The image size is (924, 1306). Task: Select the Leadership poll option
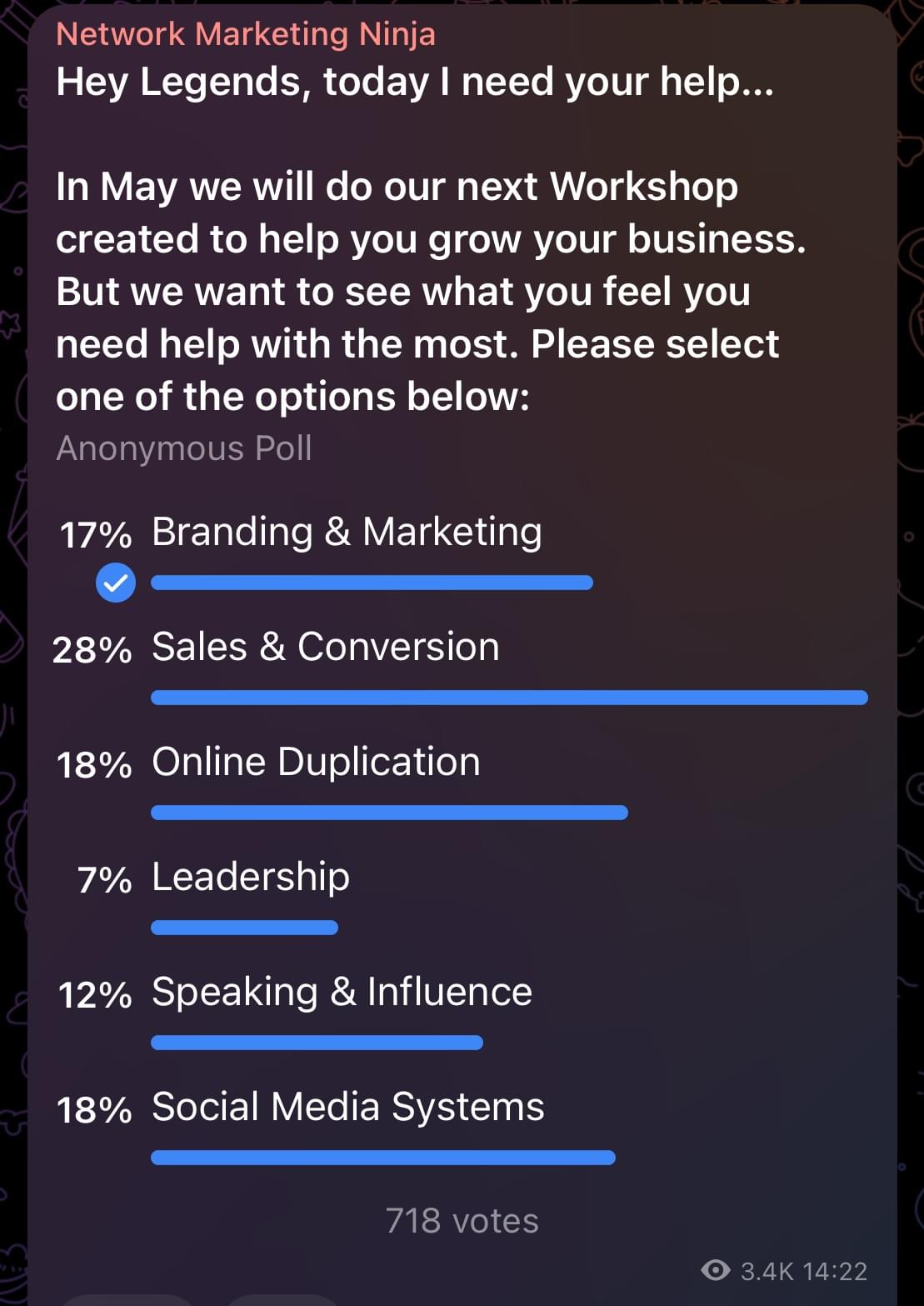tap(250, 877)
